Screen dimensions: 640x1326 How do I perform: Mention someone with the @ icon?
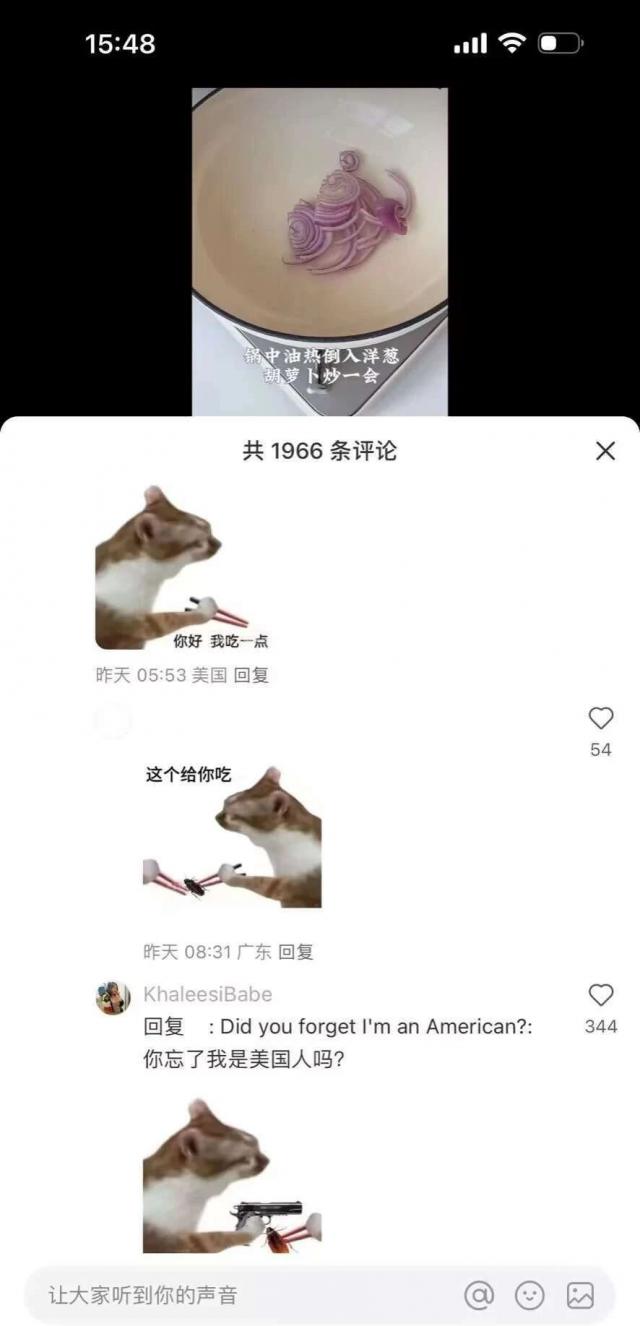[x=479, y=1295]
